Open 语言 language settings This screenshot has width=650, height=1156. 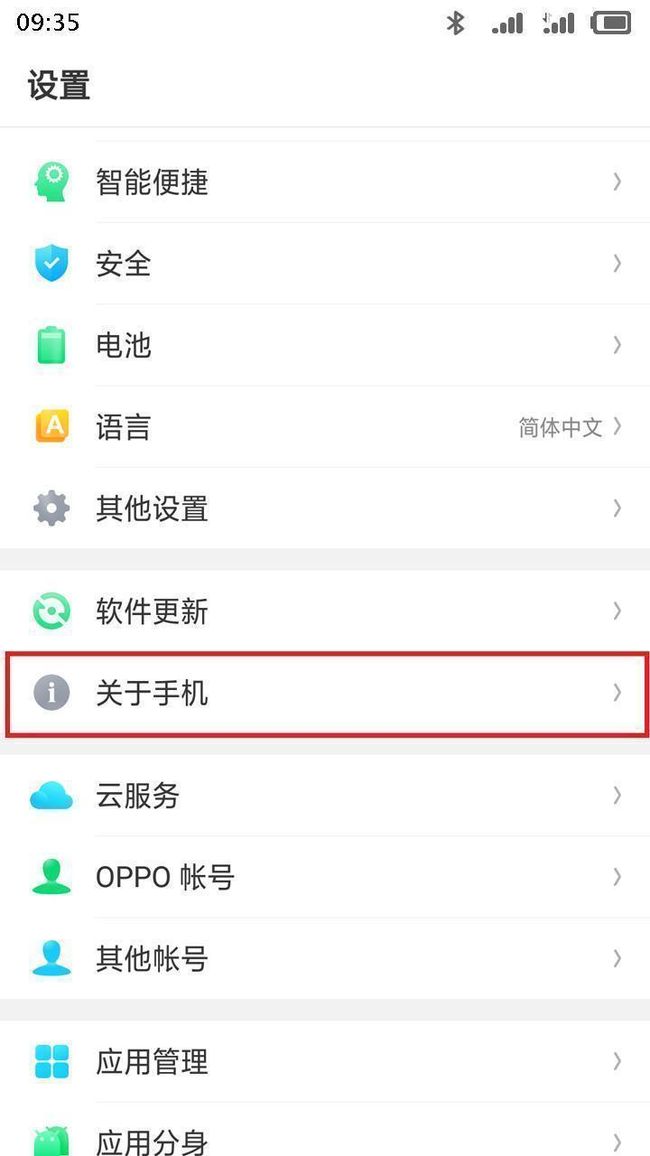pos(325,427)
